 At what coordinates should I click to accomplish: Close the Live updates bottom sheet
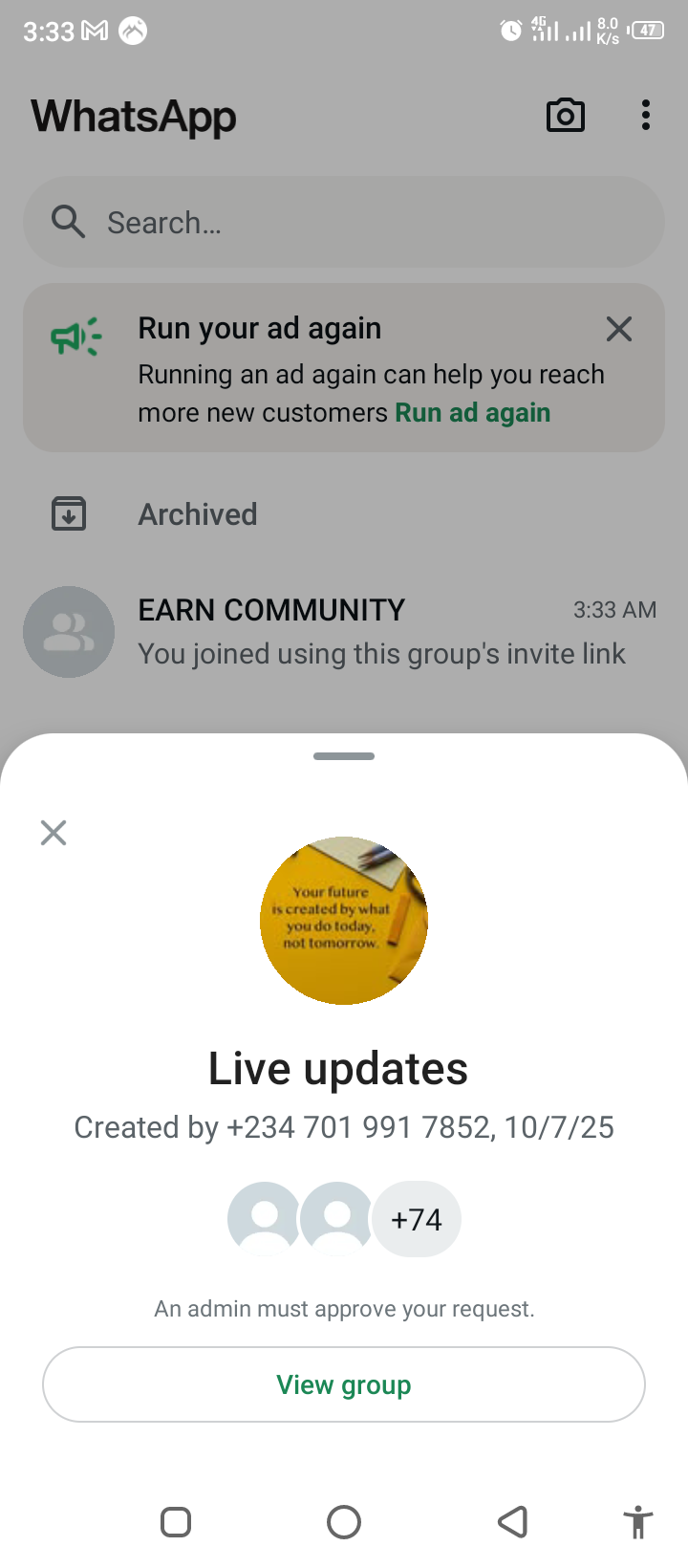coord(54,833)
